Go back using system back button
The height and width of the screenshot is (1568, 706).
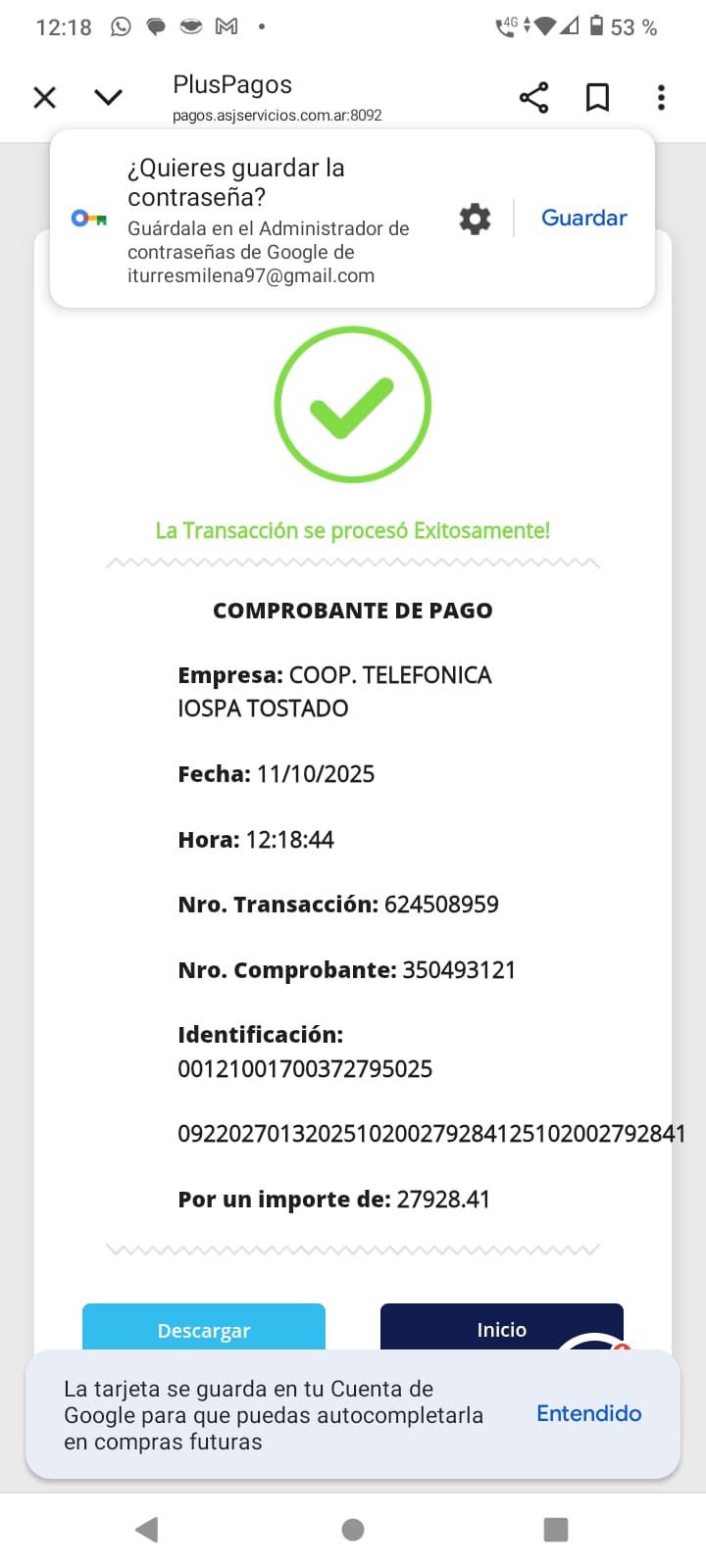click(x=147, y=1529)
